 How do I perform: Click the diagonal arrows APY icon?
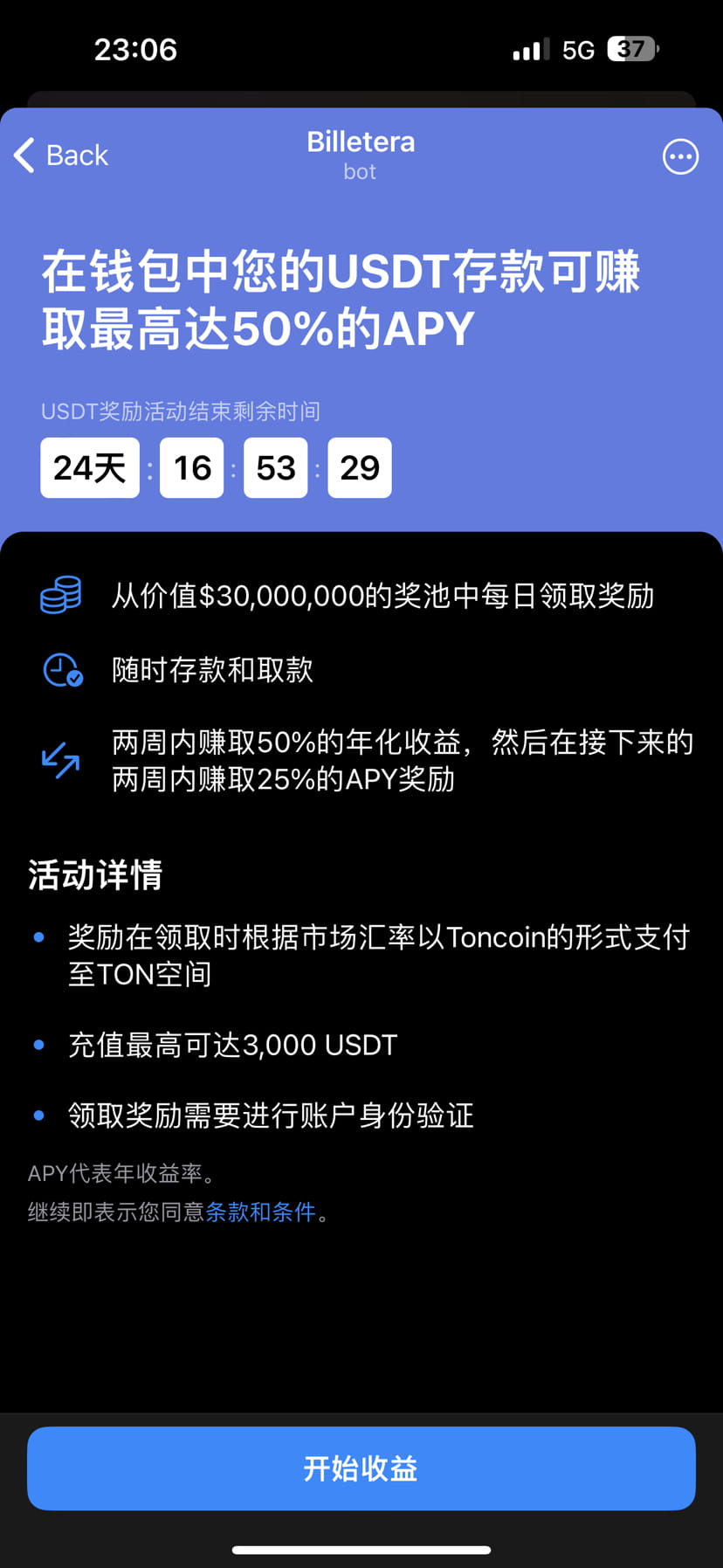point(59,759)
